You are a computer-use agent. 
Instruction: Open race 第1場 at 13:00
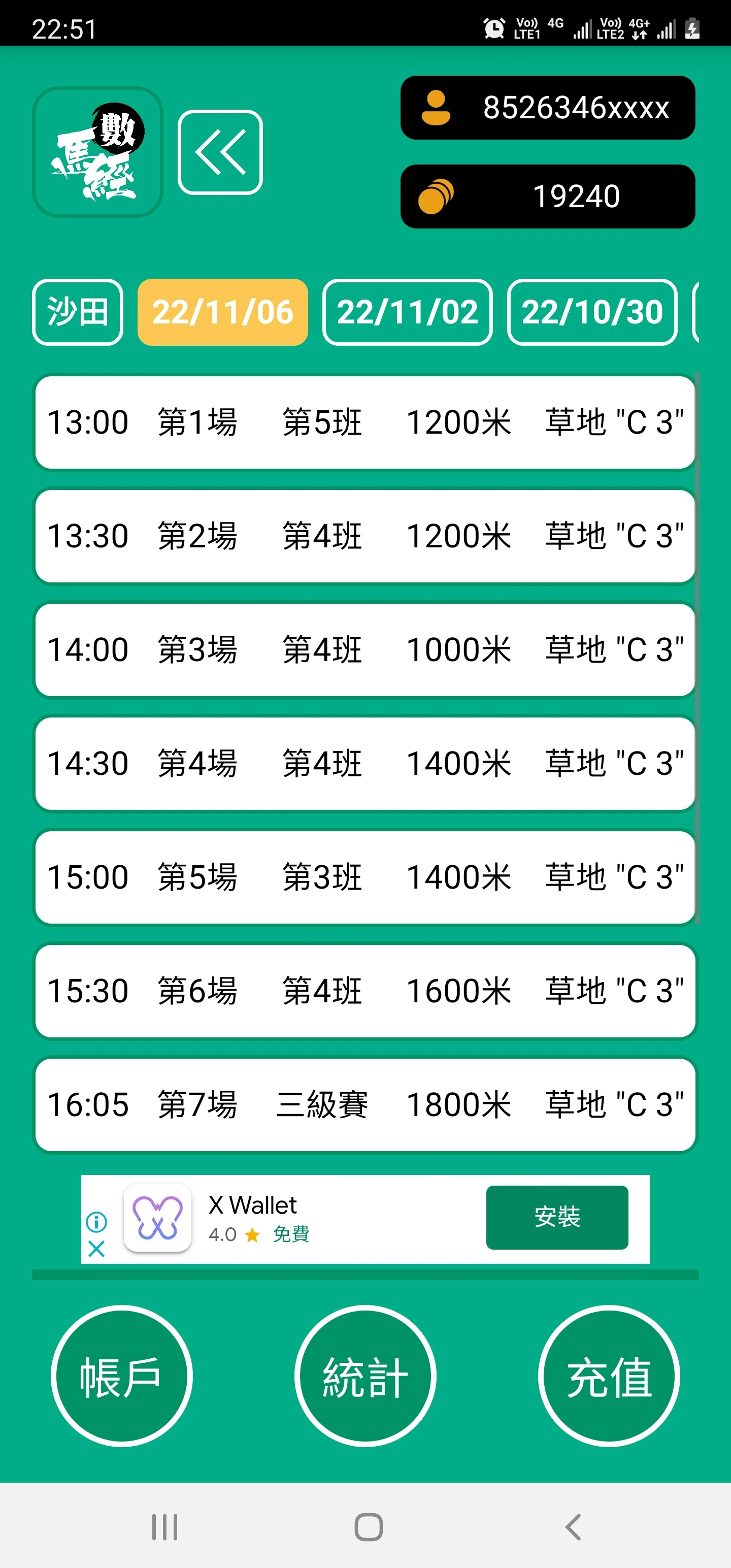pyautogui.click(x=364, y=422)
